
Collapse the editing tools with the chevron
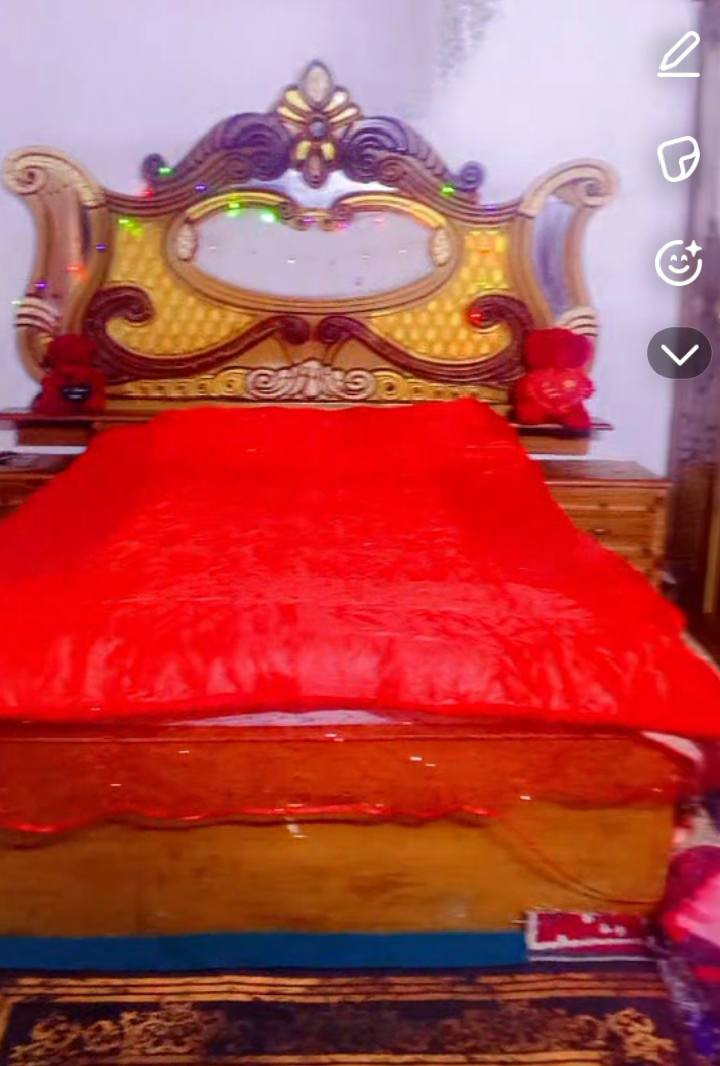679,353
